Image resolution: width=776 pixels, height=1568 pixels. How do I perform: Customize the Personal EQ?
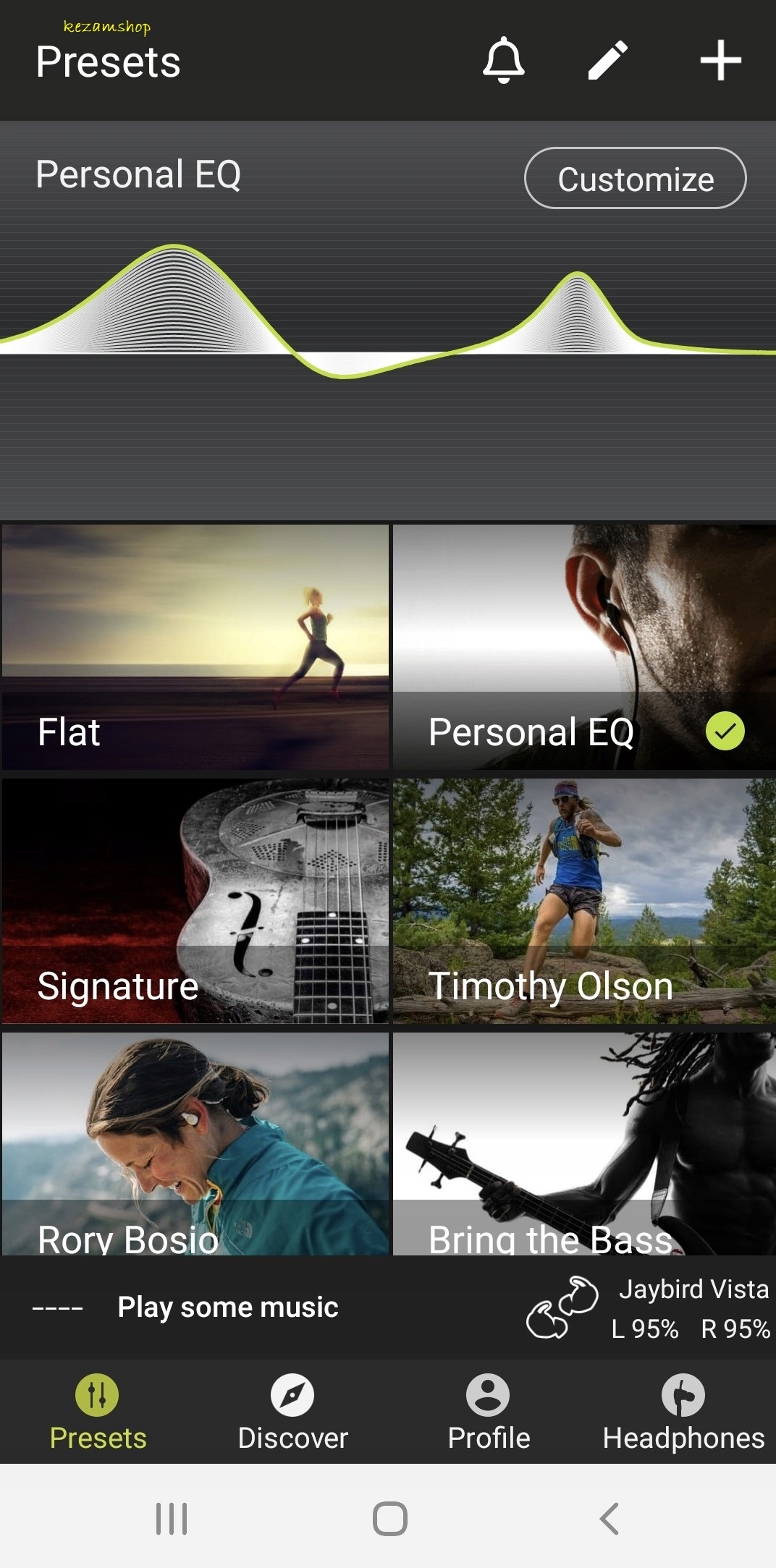[x=635, y=179]
